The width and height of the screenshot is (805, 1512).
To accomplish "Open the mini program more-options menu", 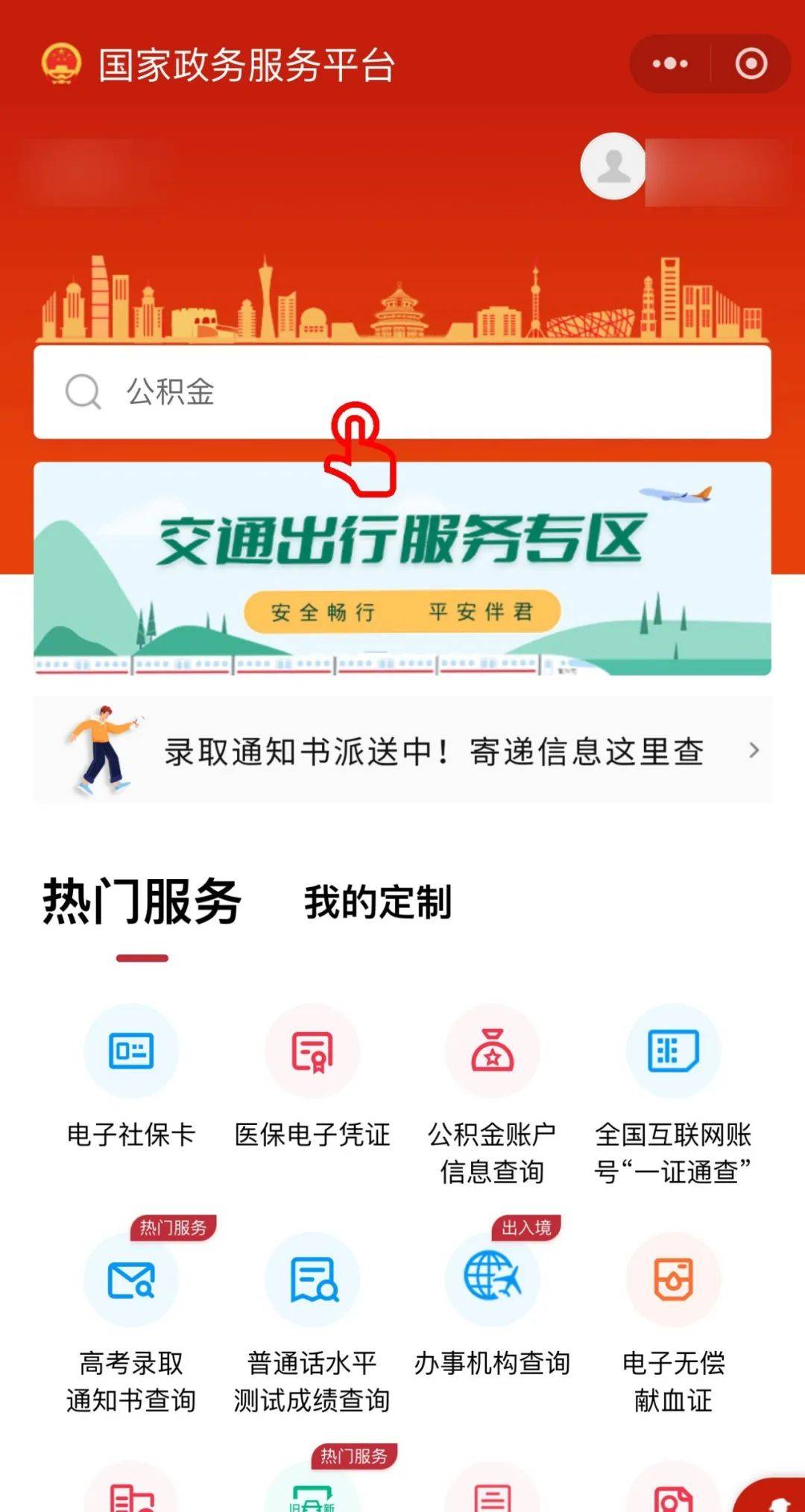I will click(670, 63).
